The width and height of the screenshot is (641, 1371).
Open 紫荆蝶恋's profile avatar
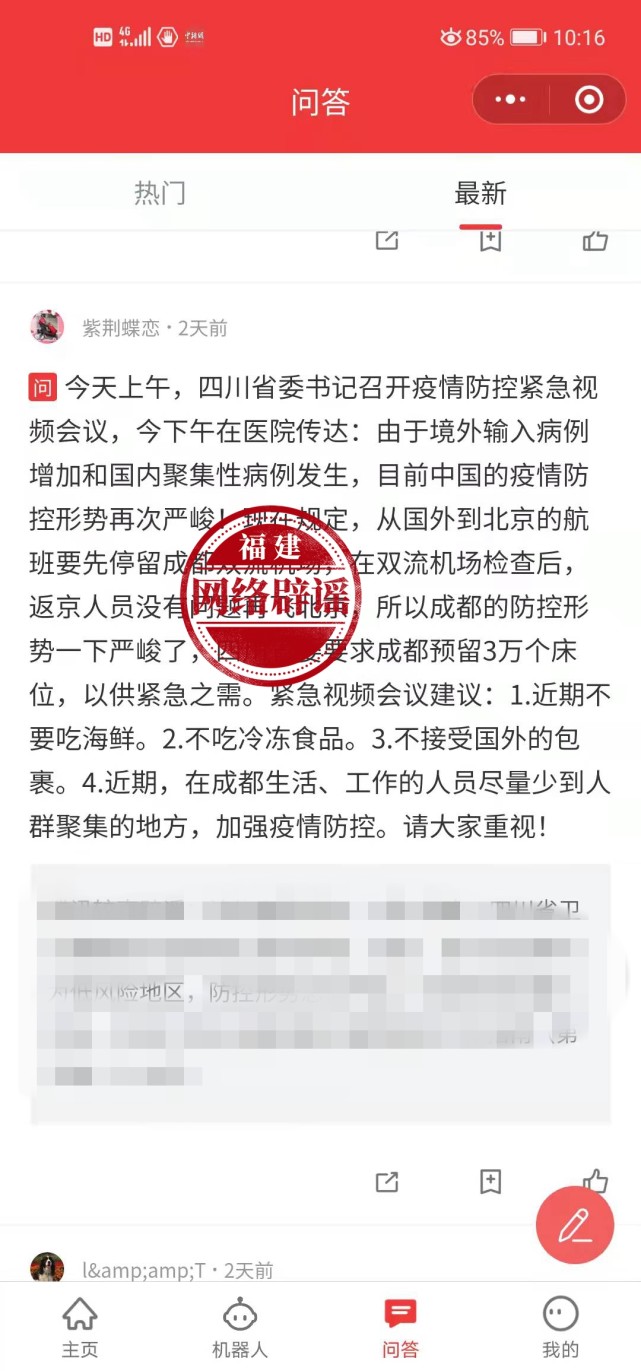(47, 327)
